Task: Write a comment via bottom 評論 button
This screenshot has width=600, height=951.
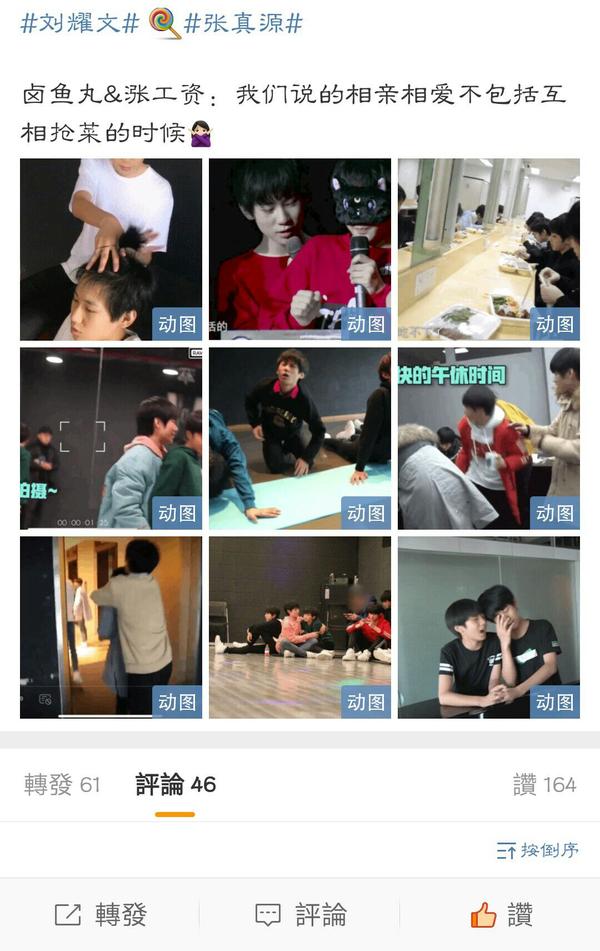Action: click(x=300, y=914)
